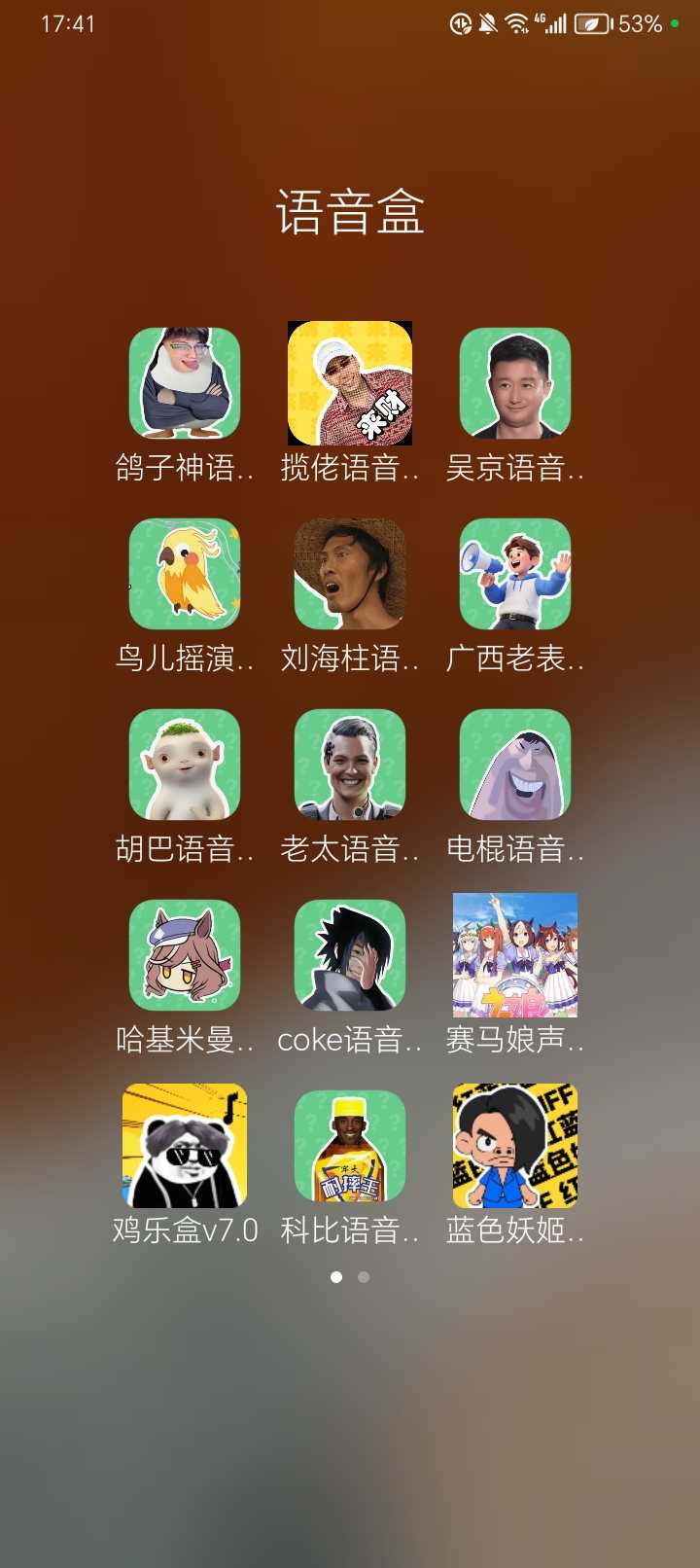The width and height of the screenshot is (700, 1568).
Task: Open the 鸡乐盒v7.0 app
Action: tap(185, 1146)
